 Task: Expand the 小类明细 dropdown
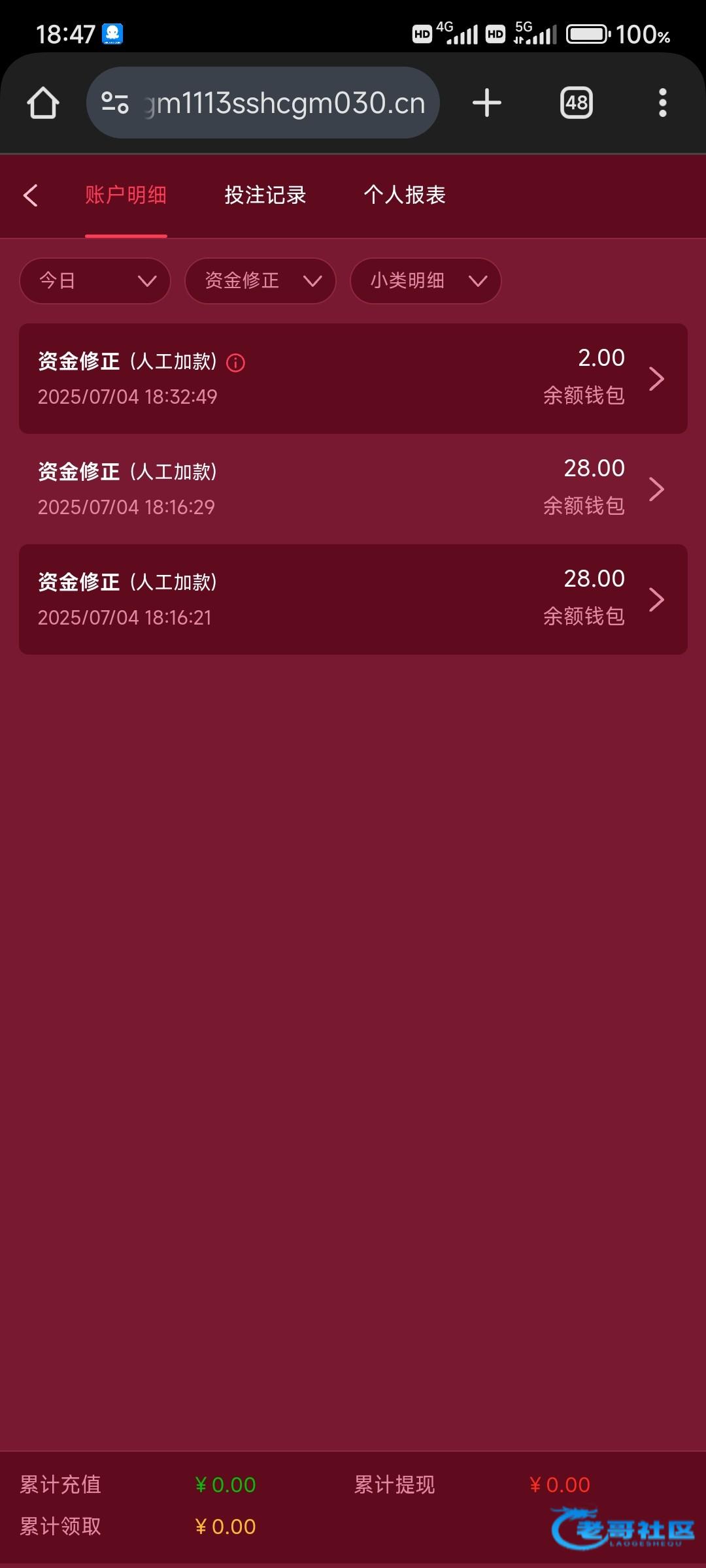pyautogui.click(x=426, y=281)
